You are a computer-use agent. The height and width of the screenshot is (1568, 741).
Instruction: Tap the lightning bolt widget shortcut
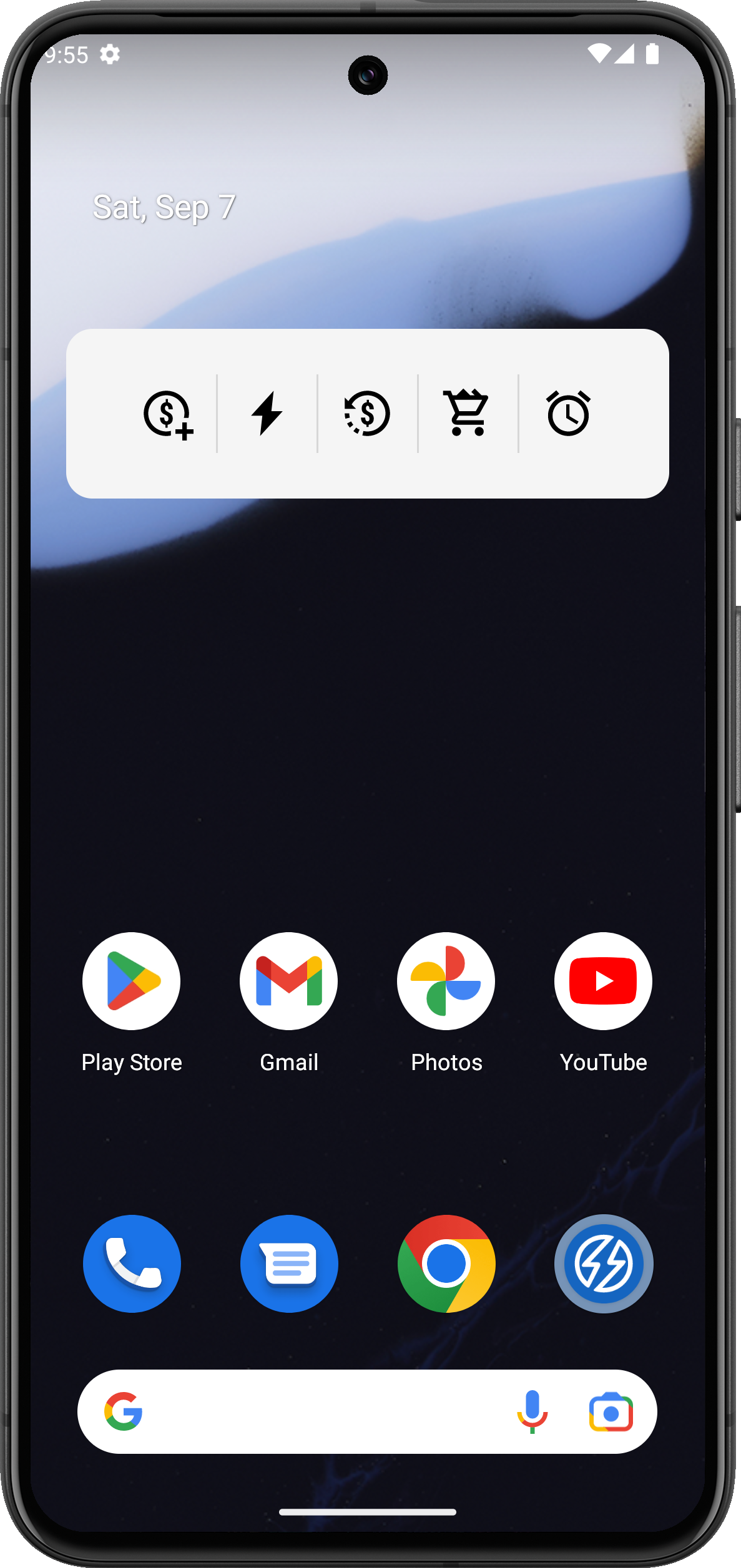267,414
